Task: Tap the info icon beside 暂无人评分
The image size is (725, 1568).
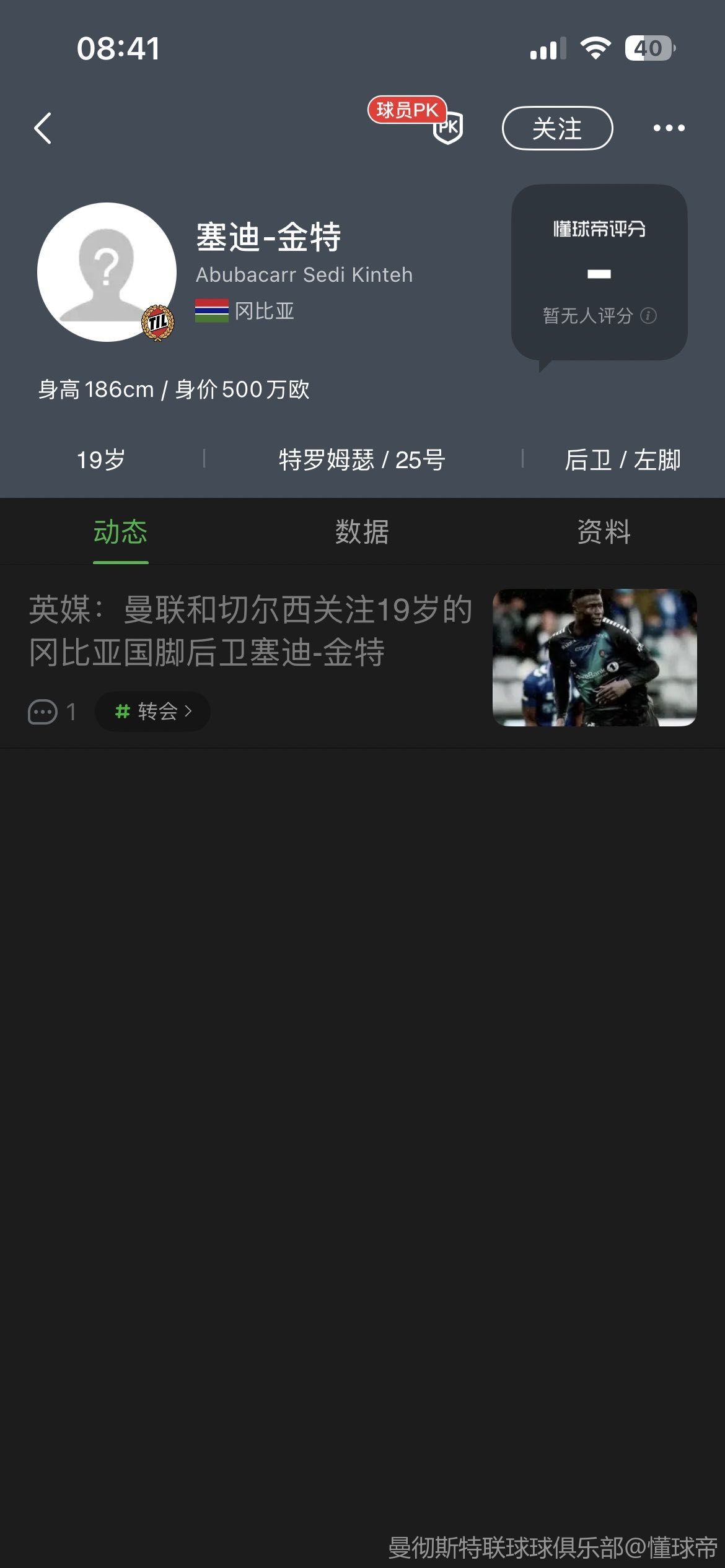Action: (x=648, y=316)
